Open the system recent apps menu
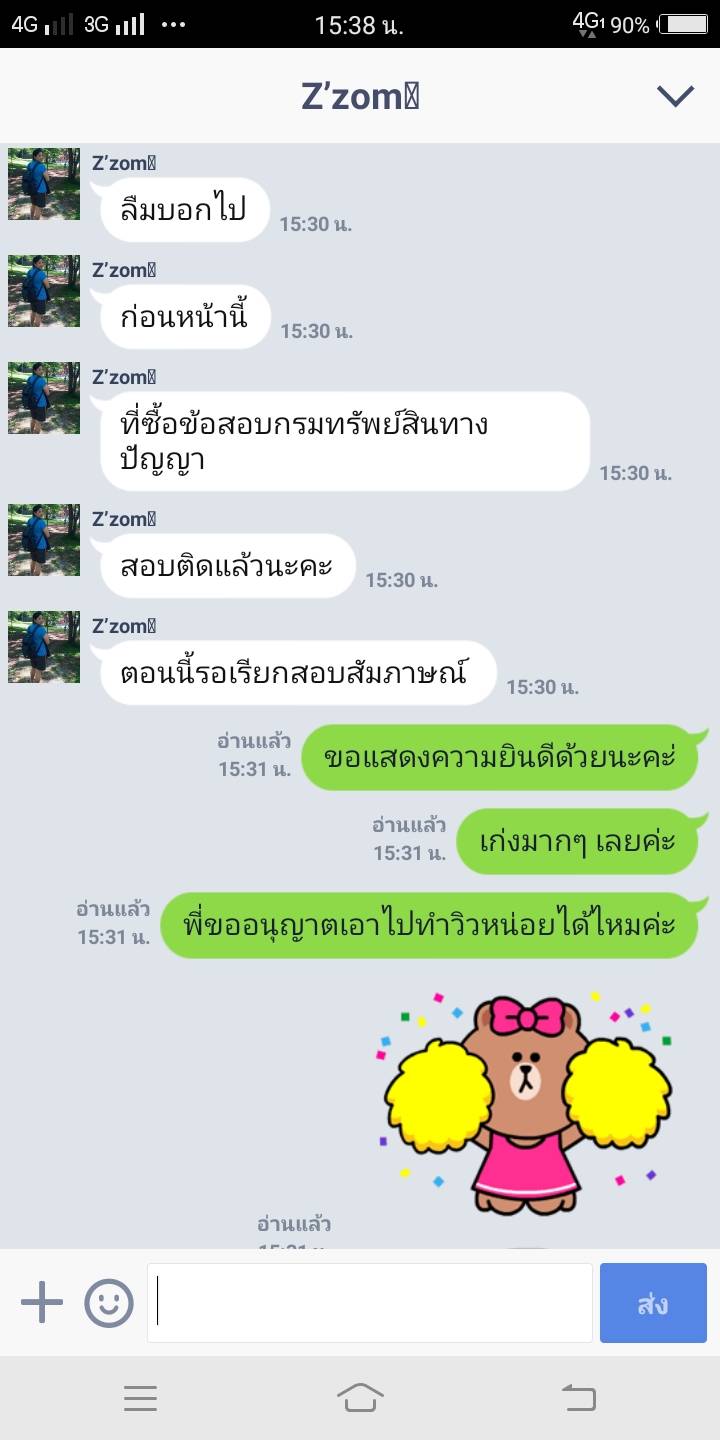Screen dimensions: 720x1440 click(x=140, y=1398)
